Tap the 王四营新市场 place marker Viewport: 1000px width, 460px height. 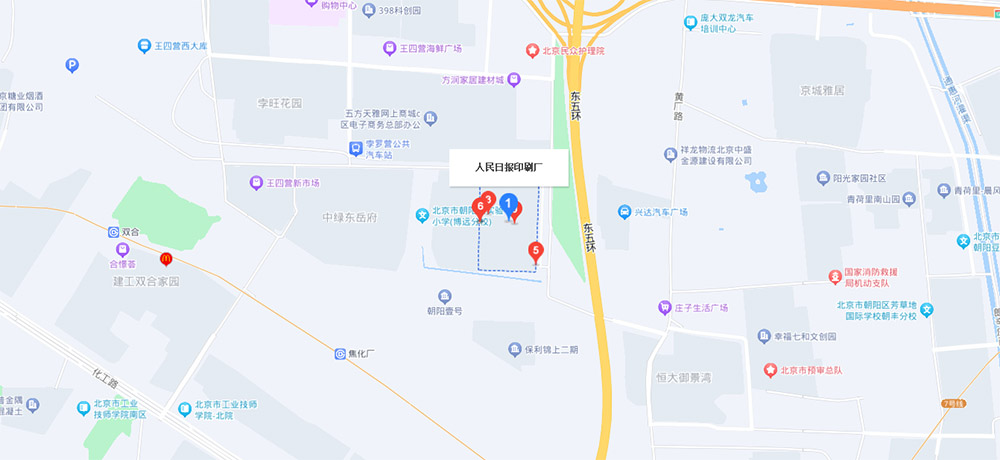pyautogui.click(x=257, y=183)
